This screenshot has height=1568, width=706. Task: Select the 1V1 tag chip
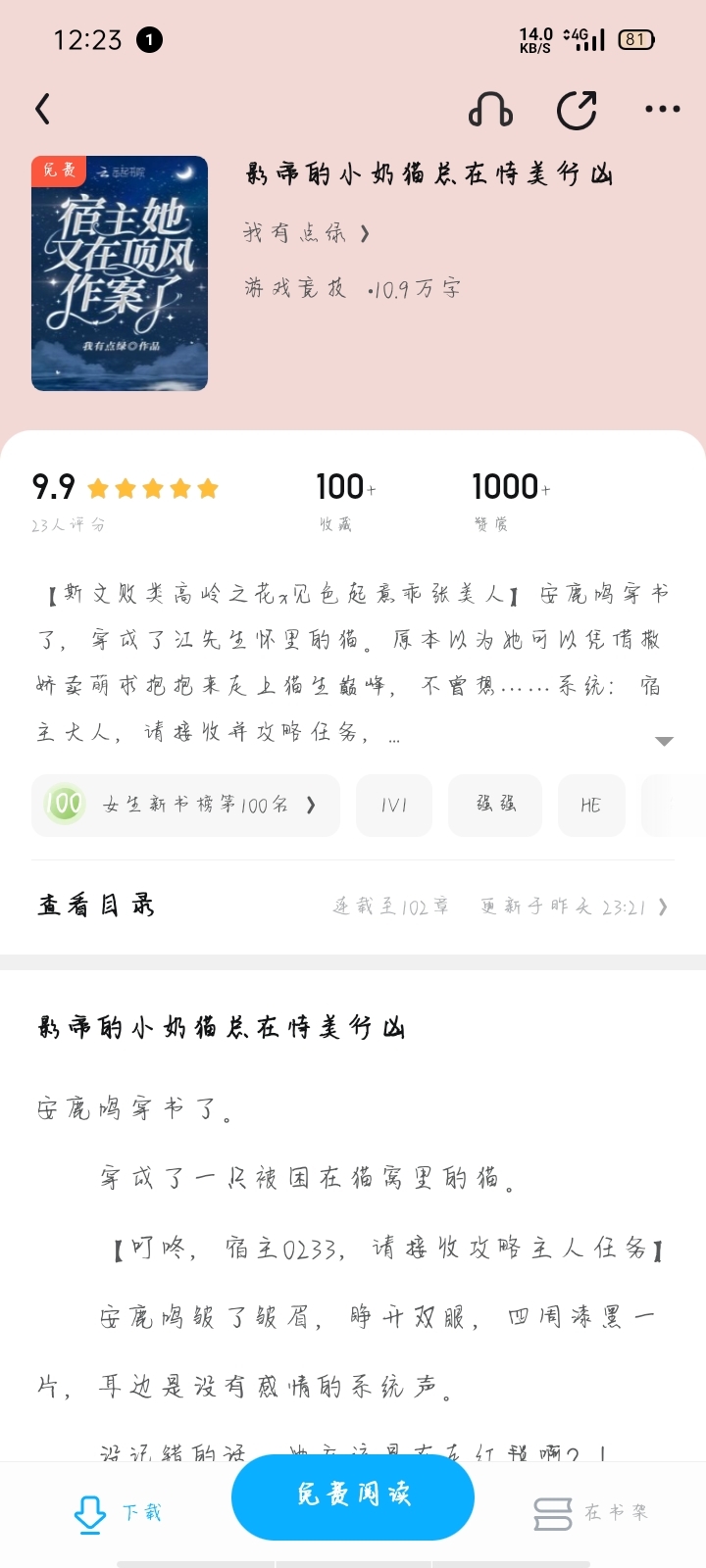point(394,805)
